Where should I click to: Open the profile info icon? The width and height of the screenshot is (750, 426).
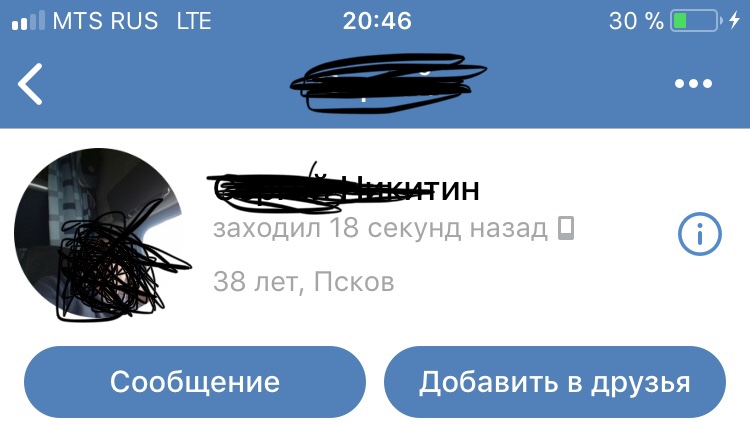[699, 234]
